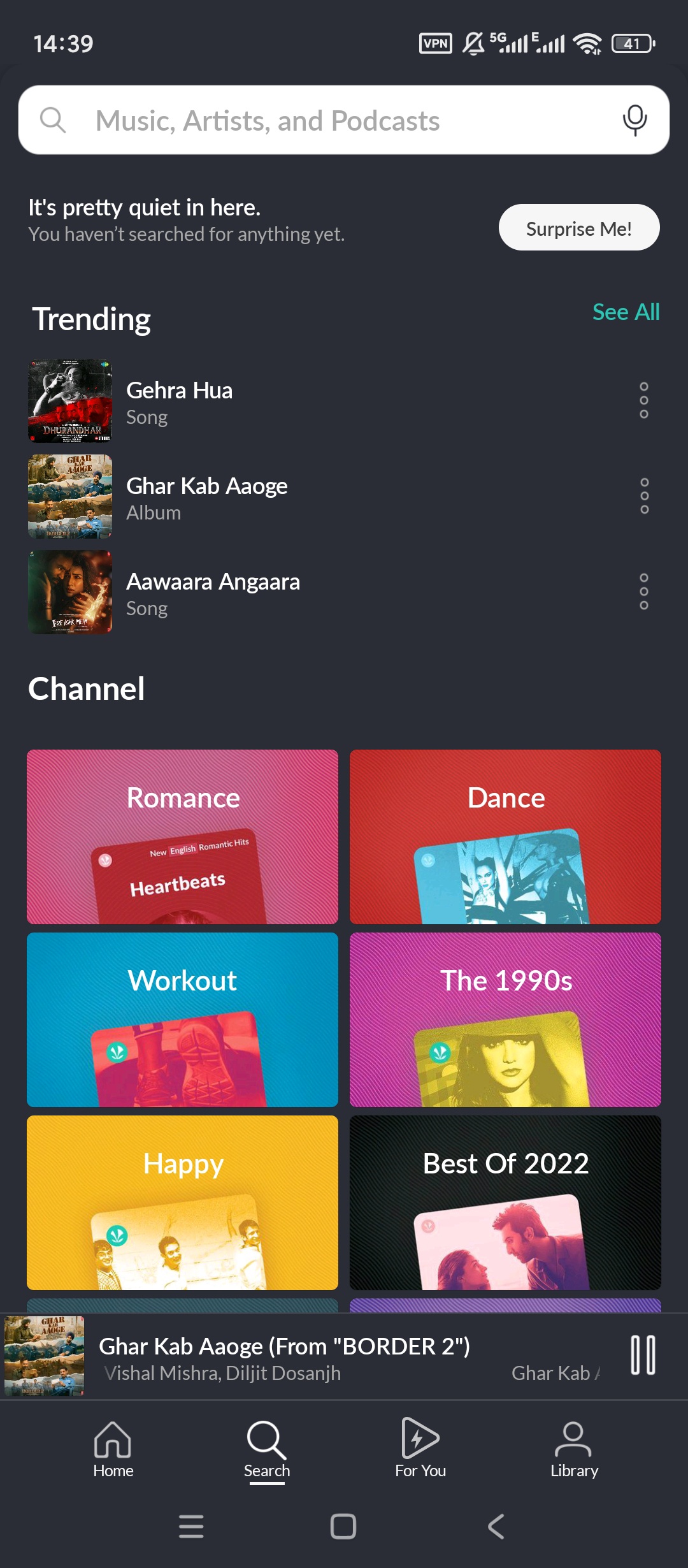Open the Best Of 2022 channel
688x1568 pixels.
click(x=505, y=1202)
